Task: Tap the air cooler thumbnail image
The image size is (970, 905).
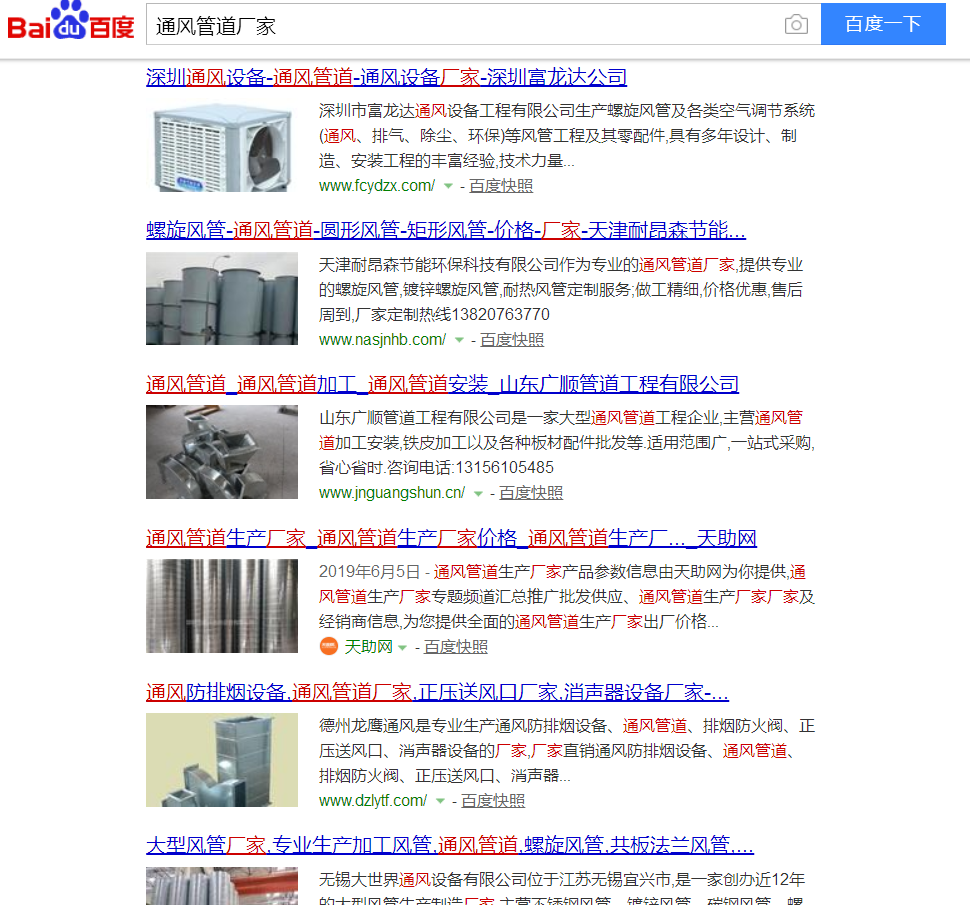Action: (x=222, y=145)
